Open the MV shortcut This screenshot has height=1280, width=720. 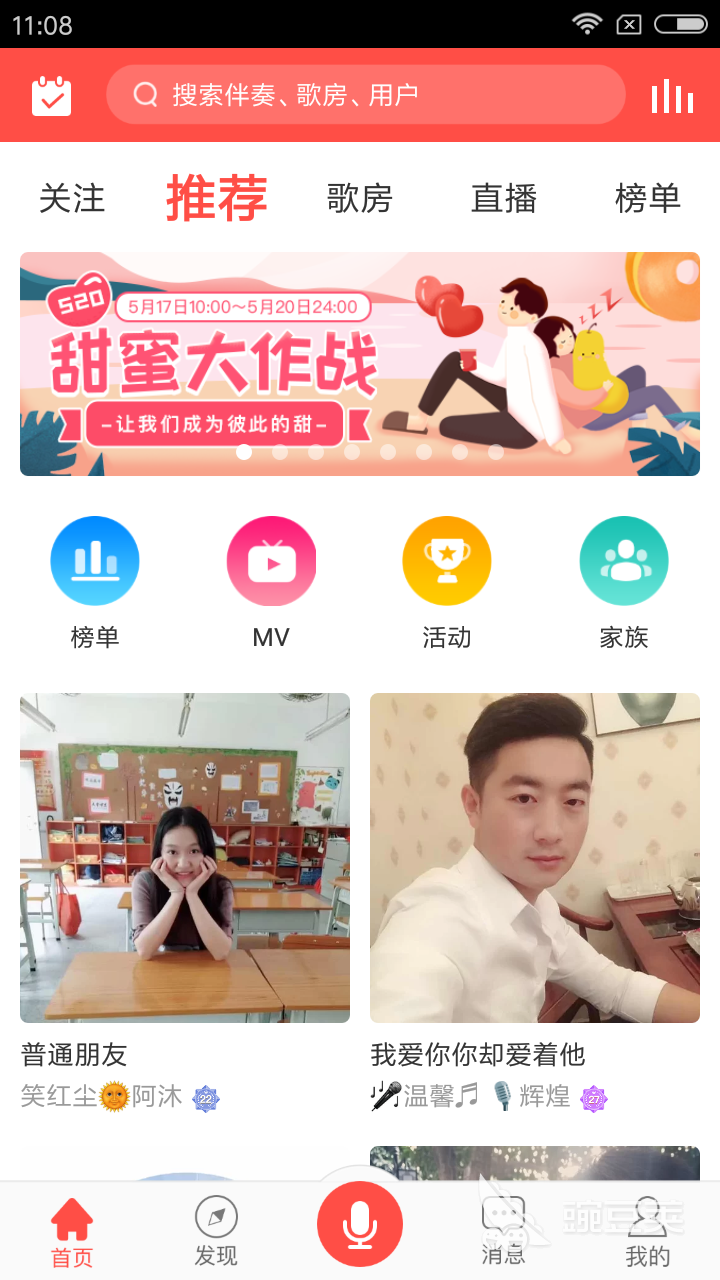click(271, 561)
